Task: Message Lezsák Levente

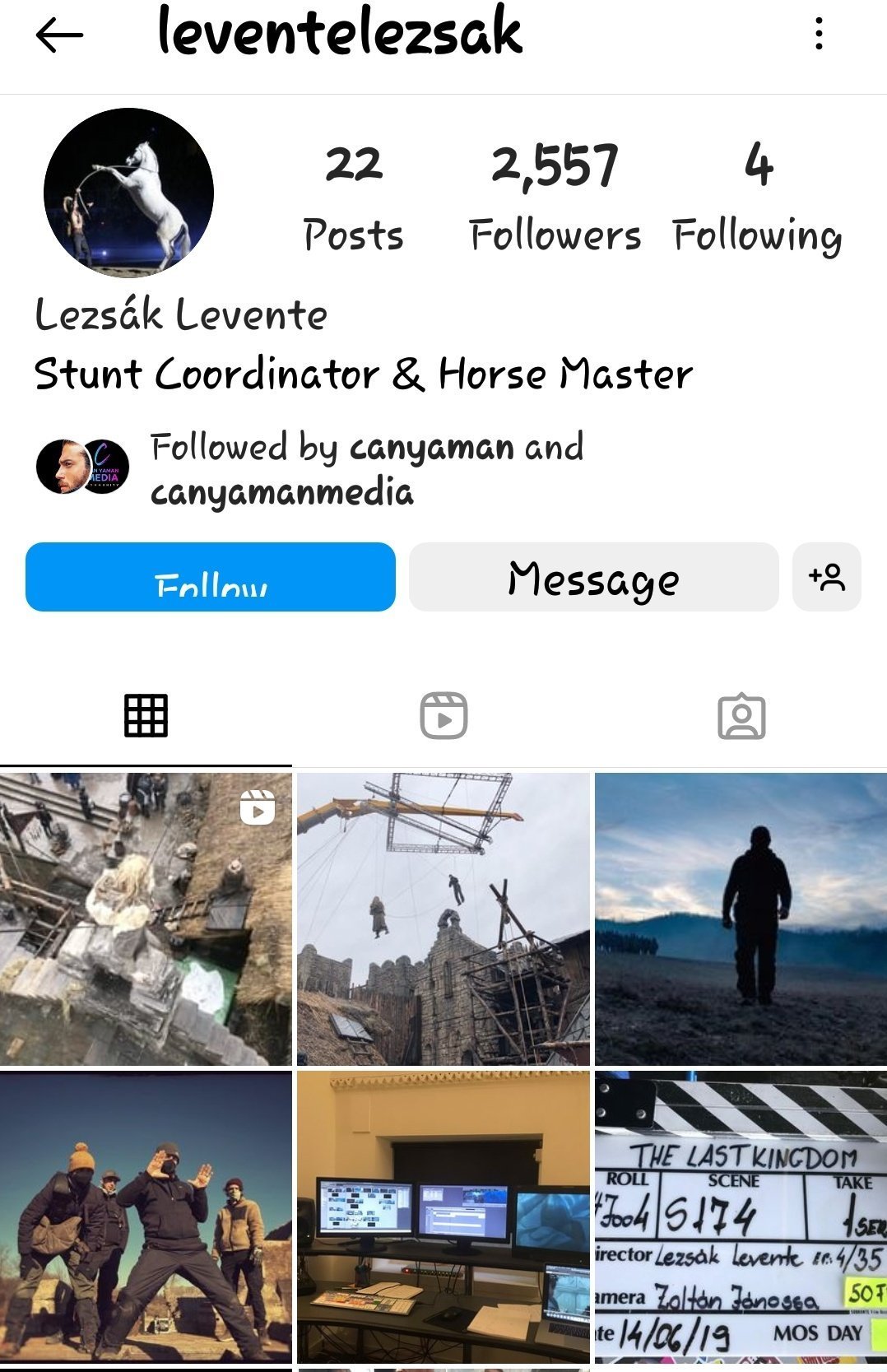Action: [x=593, y=577]
